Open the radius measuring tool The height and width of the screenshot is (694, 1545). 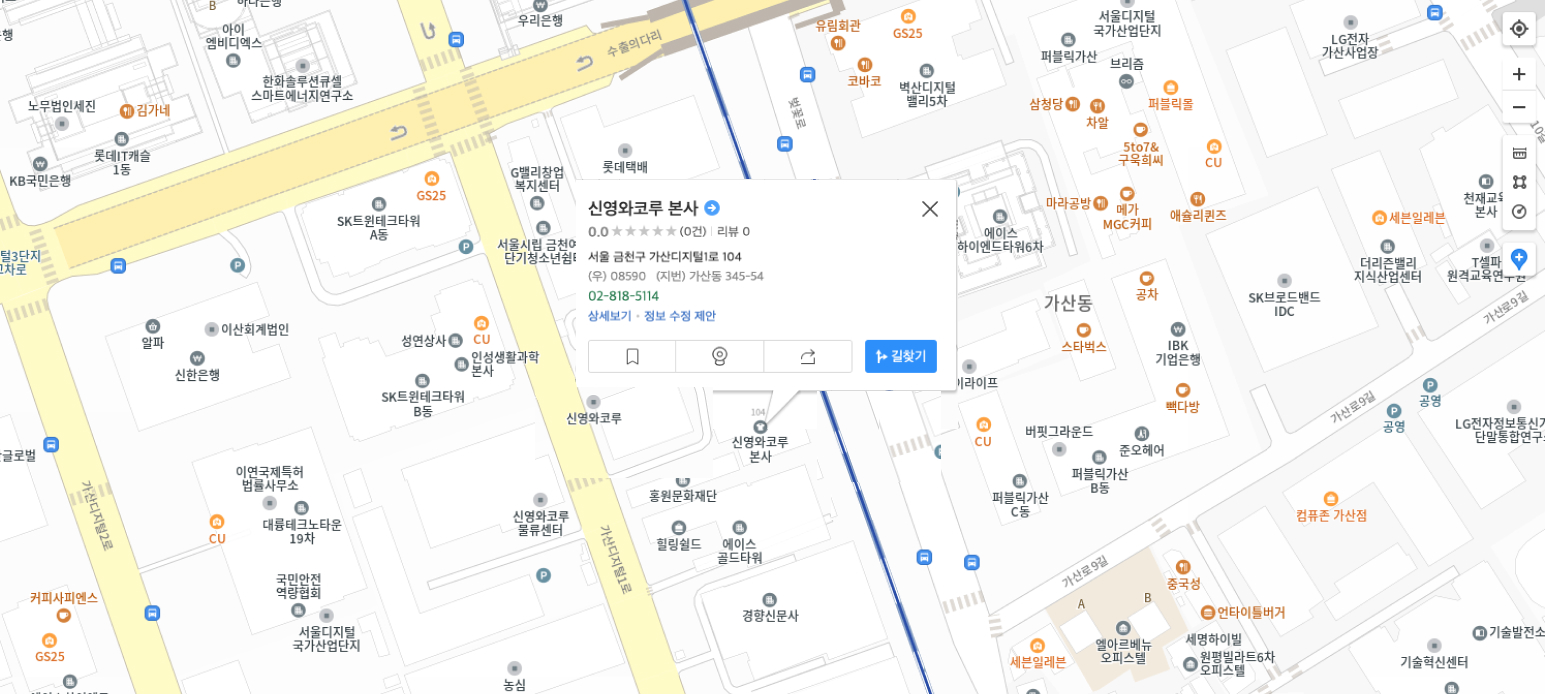(1518, 211)
